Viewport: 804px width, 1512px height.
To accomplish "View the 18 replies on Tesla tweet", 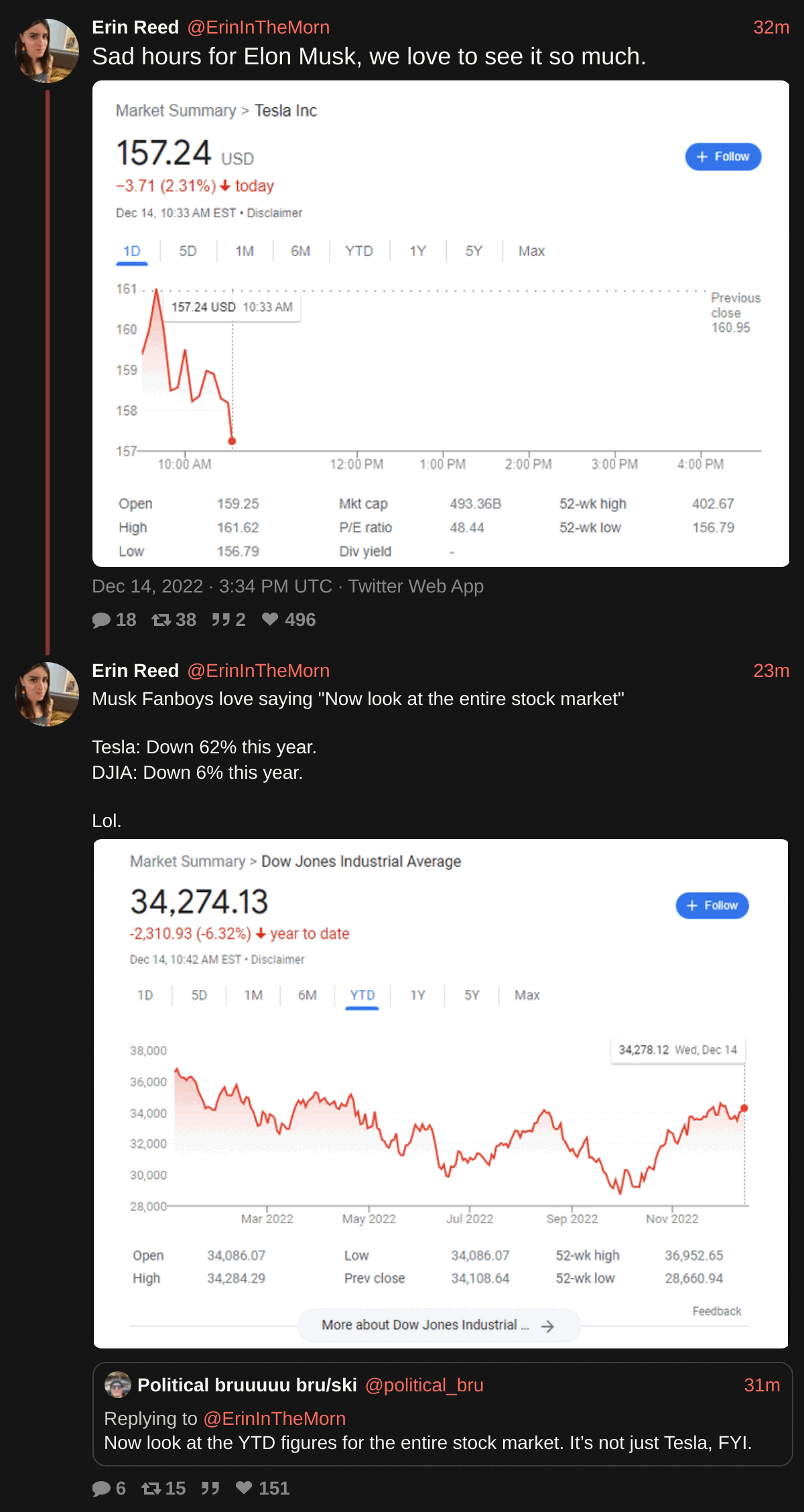I will 114,620.
